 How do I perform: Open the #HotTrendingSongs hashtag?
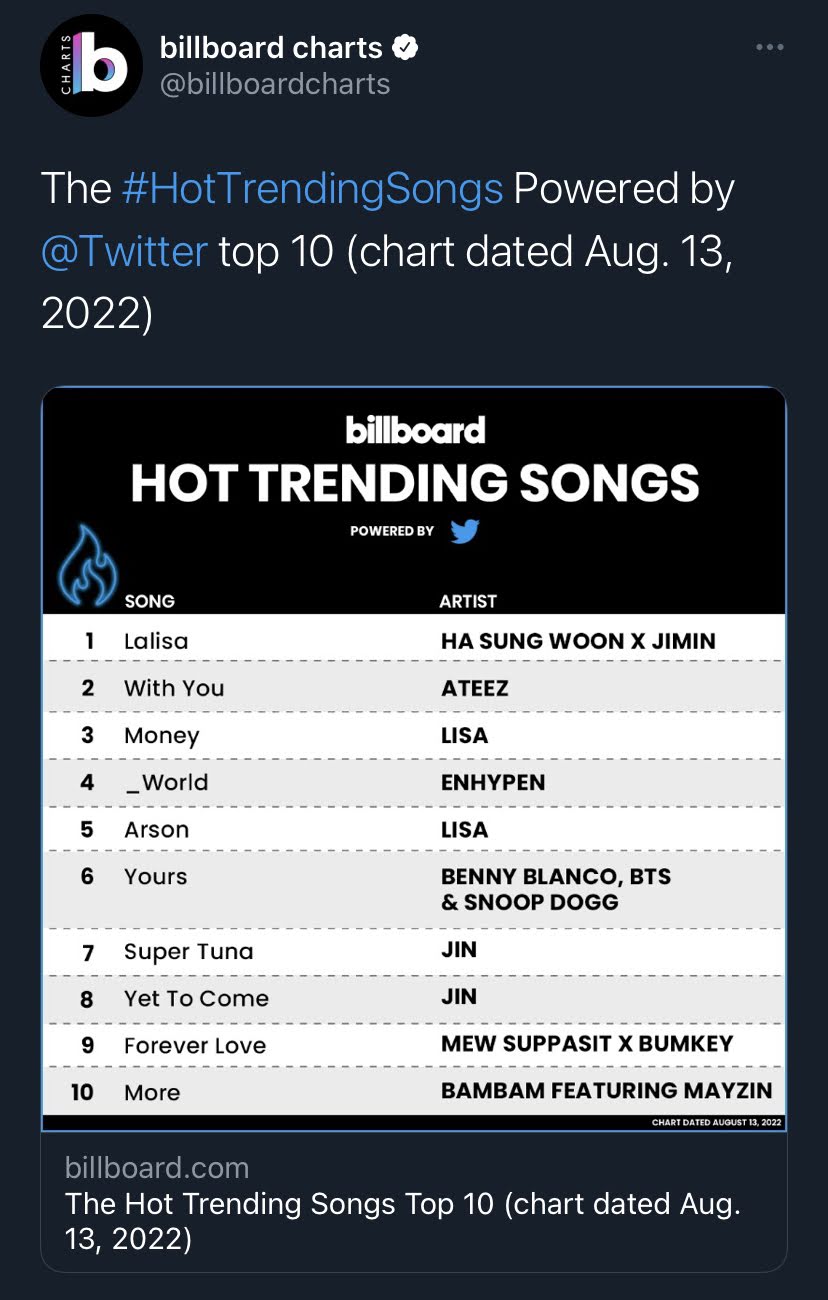tap(311, 189)
